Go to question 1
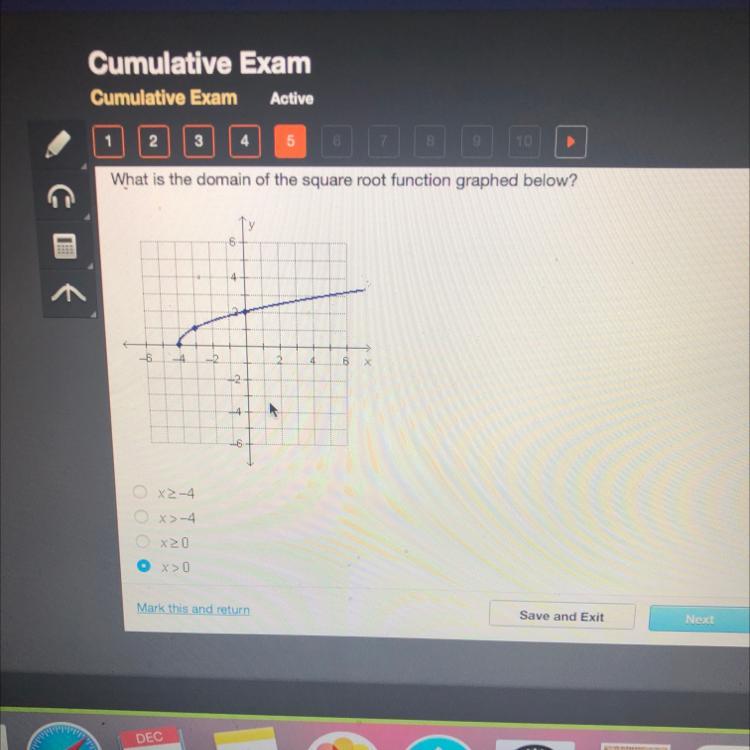 (x=109, y=141)
